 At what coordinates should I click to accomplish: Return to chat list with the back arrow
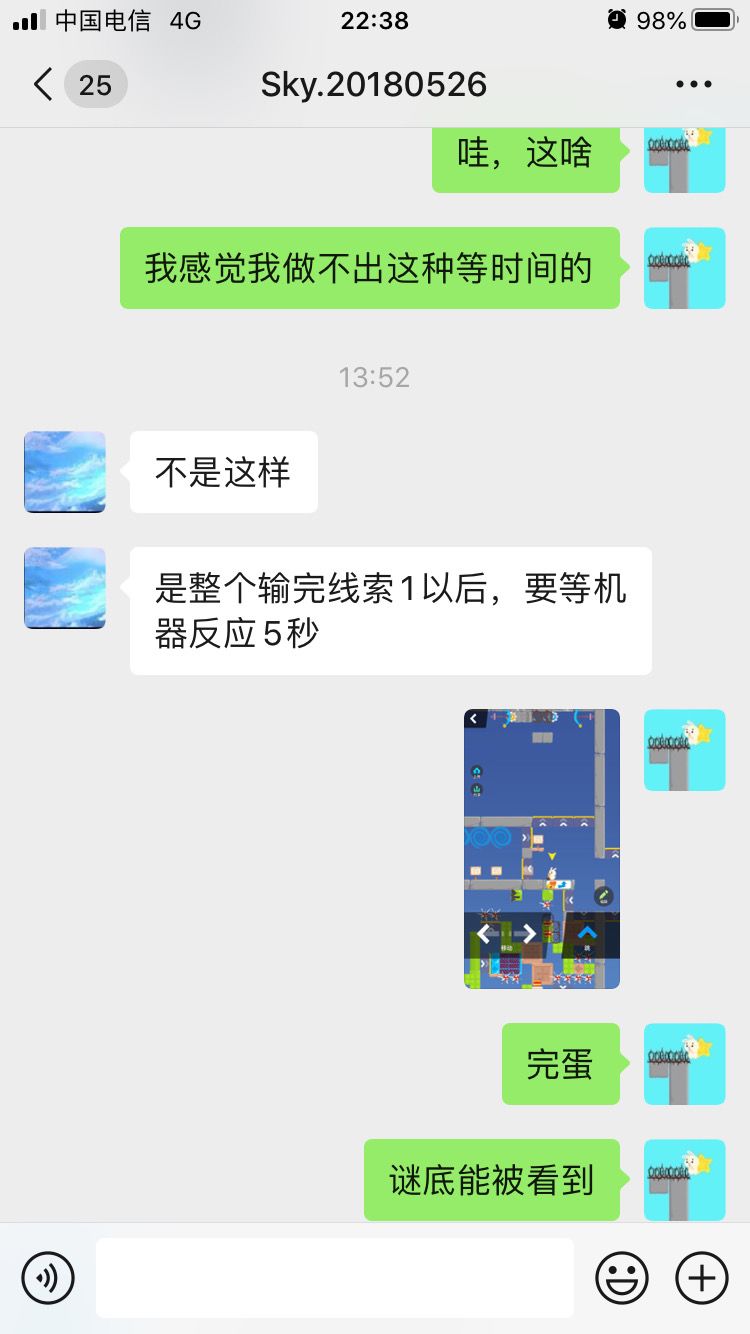tap(40, 85)
